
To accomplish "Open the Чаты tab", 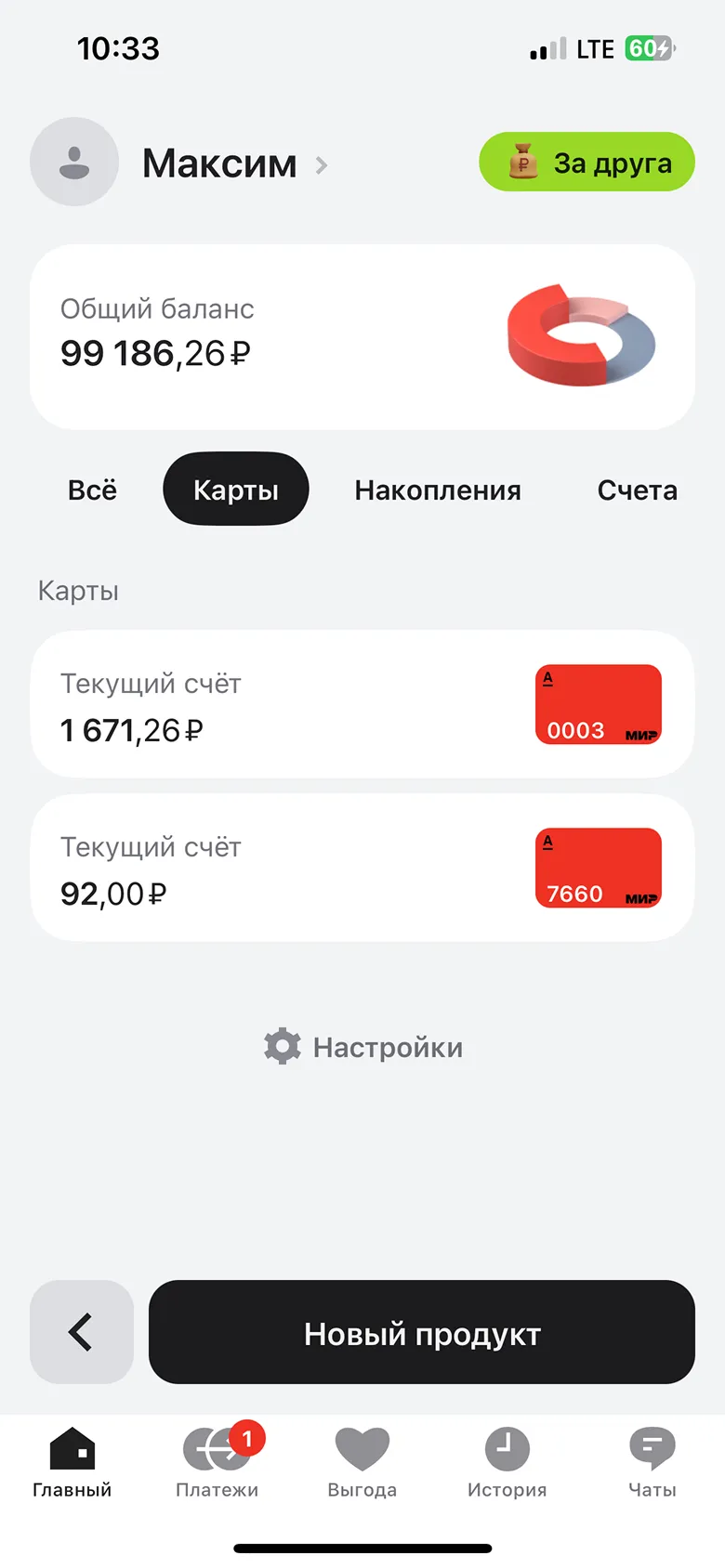I will [652, 1462].
